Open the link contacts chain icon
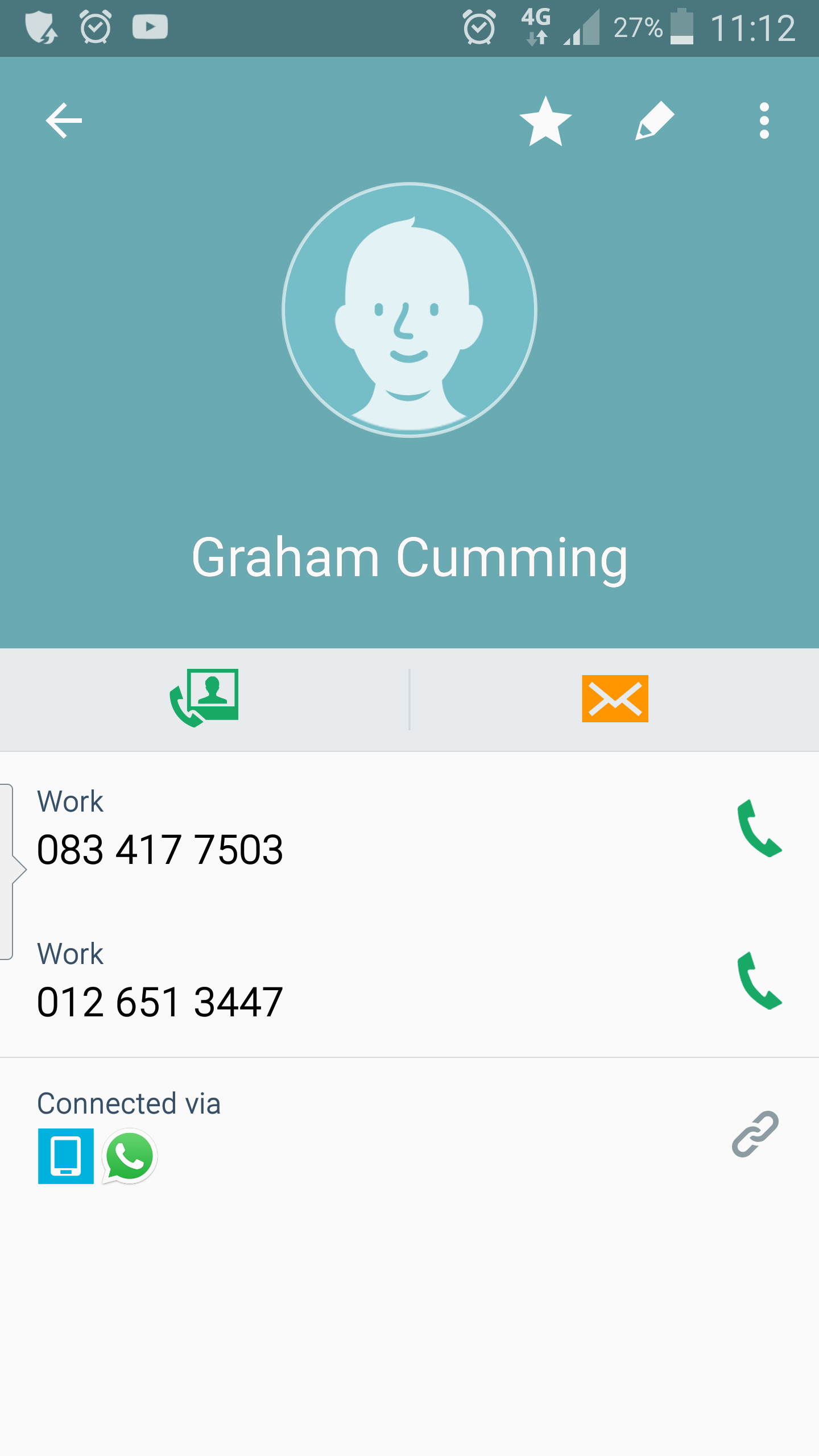 (x=755, y=1134)
